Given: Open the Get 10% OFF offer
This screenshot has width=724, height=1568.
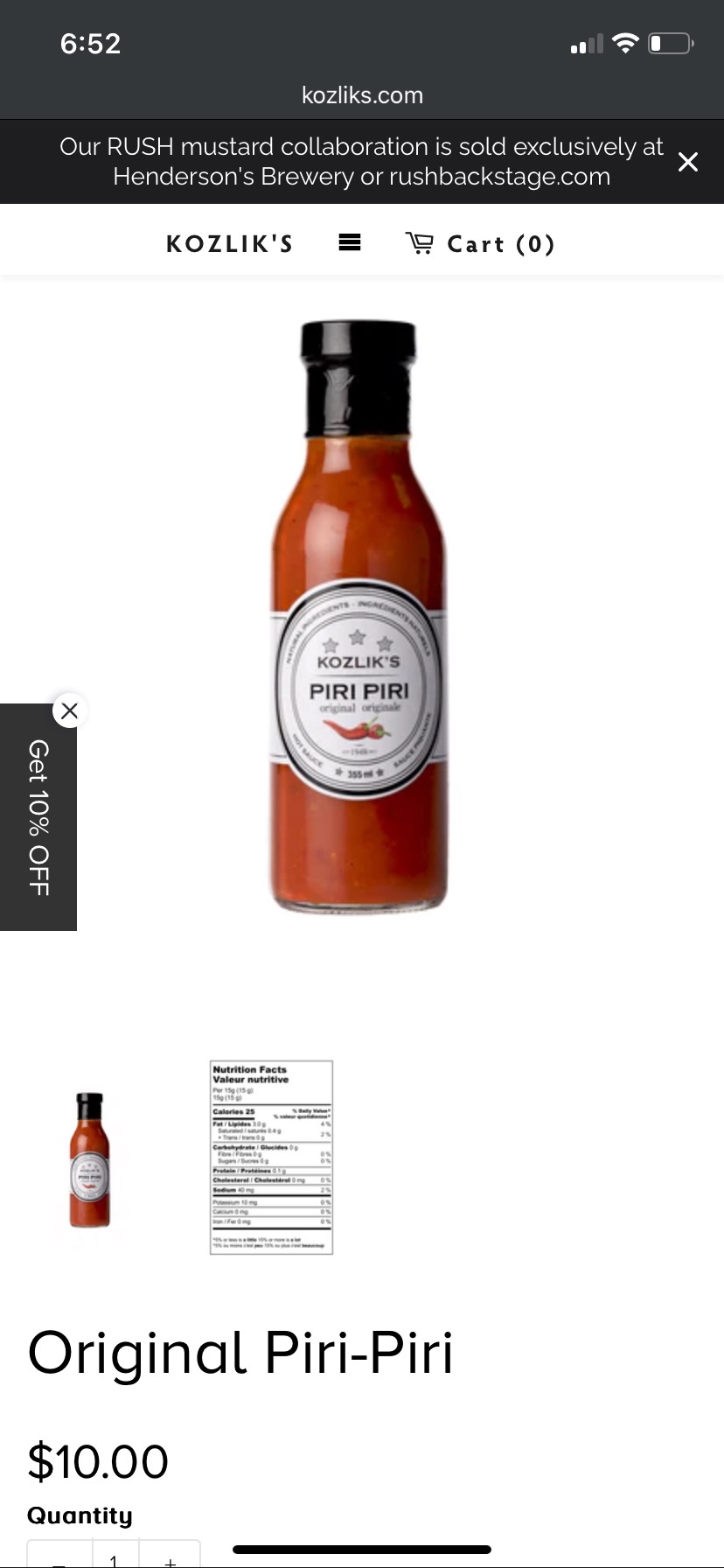Looking at the screenshot, I should click(x=38, y=817).
